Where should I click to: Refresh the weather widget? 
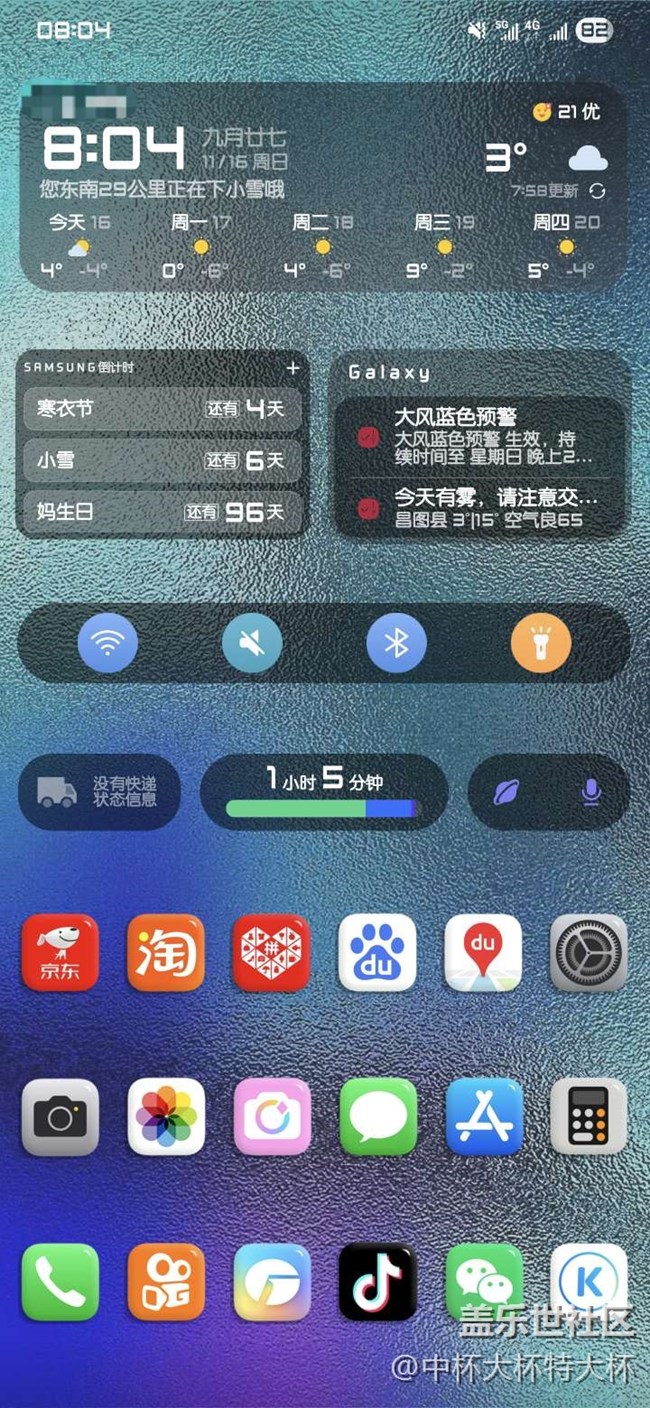pos(598,191)
